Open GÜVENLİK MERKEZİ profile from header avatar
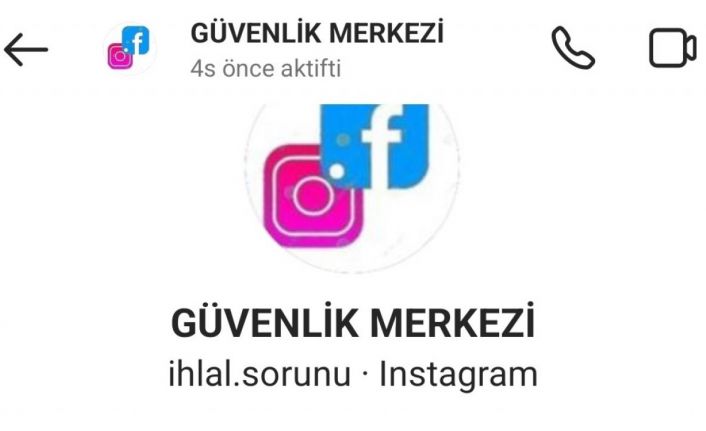This screenshot has height=431, width=706. click(x=129, y=49)
